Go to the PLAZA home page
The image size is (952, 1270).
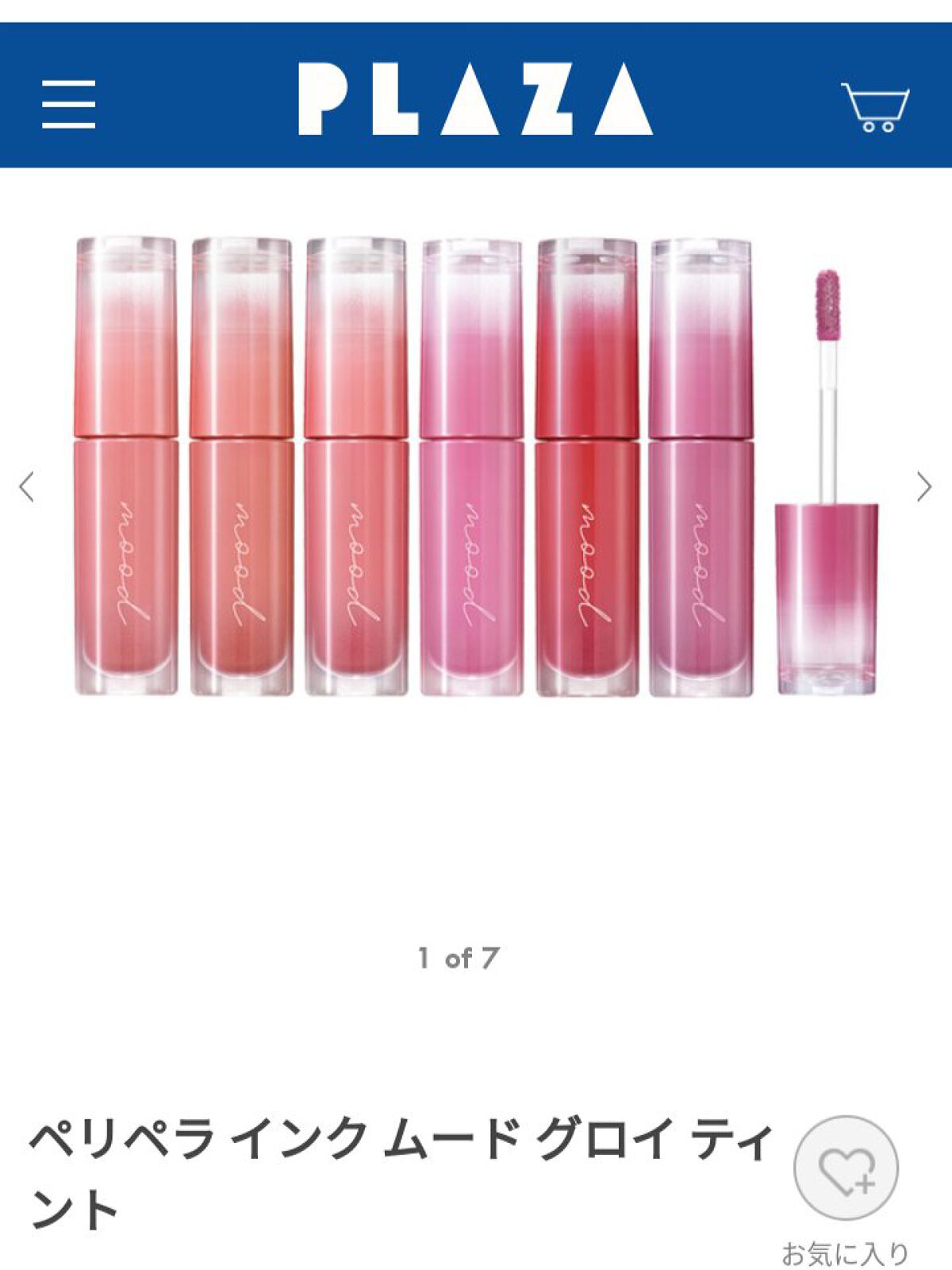[x=475, y=100]
